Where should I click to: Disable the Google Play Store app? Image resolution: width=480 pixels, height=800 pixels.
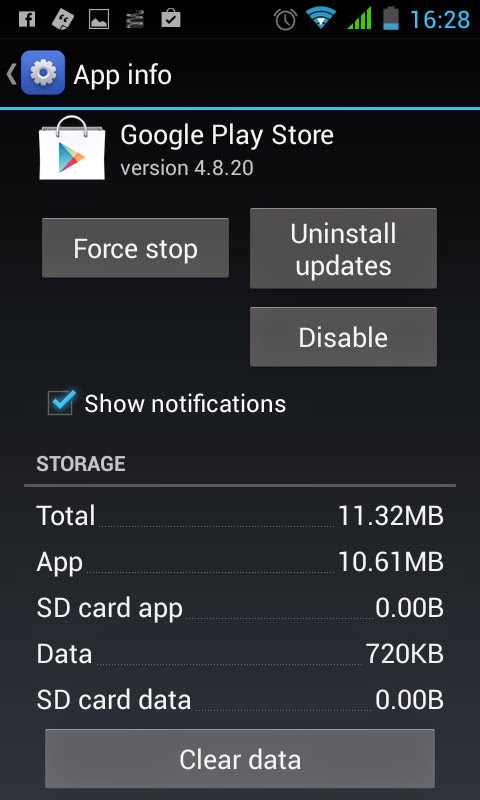pos(343,337)
